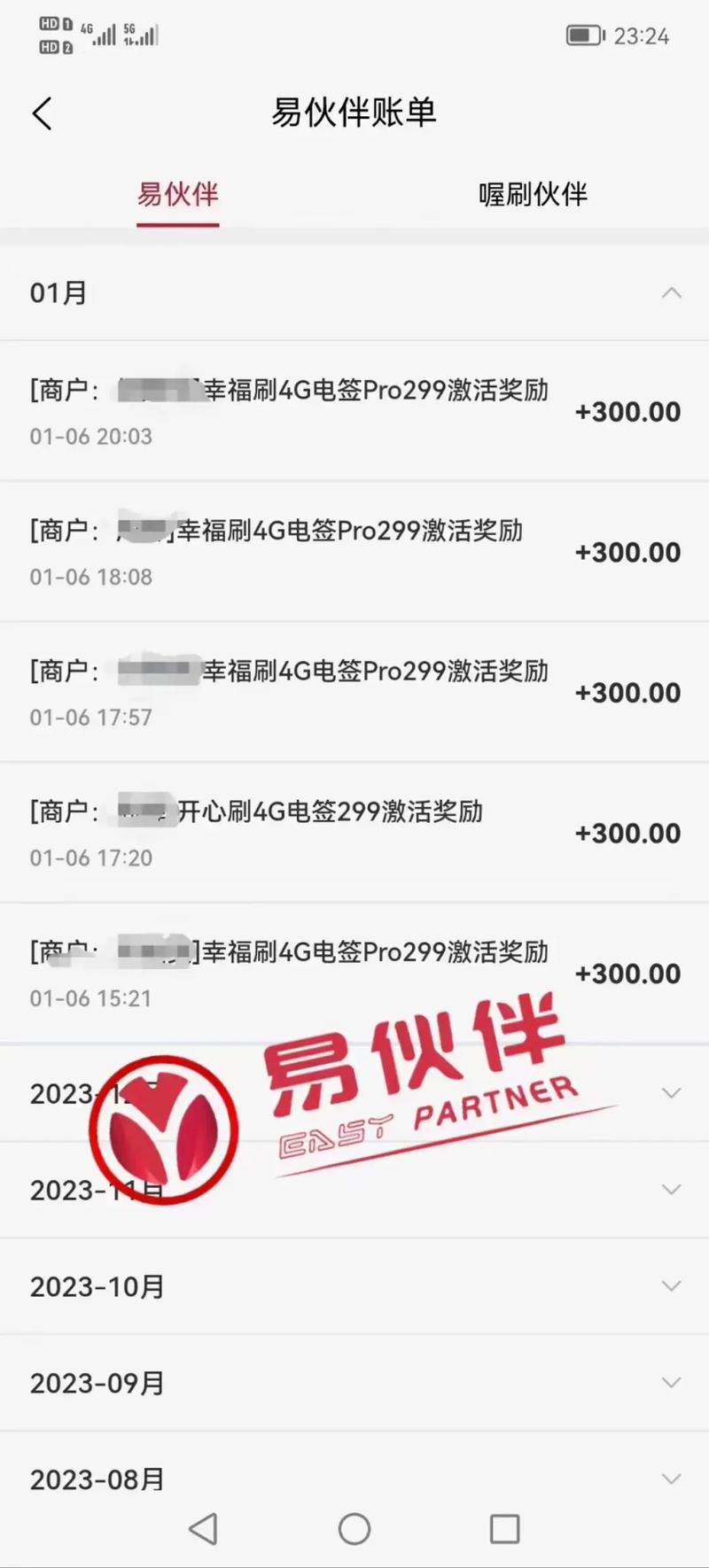Select the 易伙伴 tab
709x1568 pixels.
tap(177, 194)
